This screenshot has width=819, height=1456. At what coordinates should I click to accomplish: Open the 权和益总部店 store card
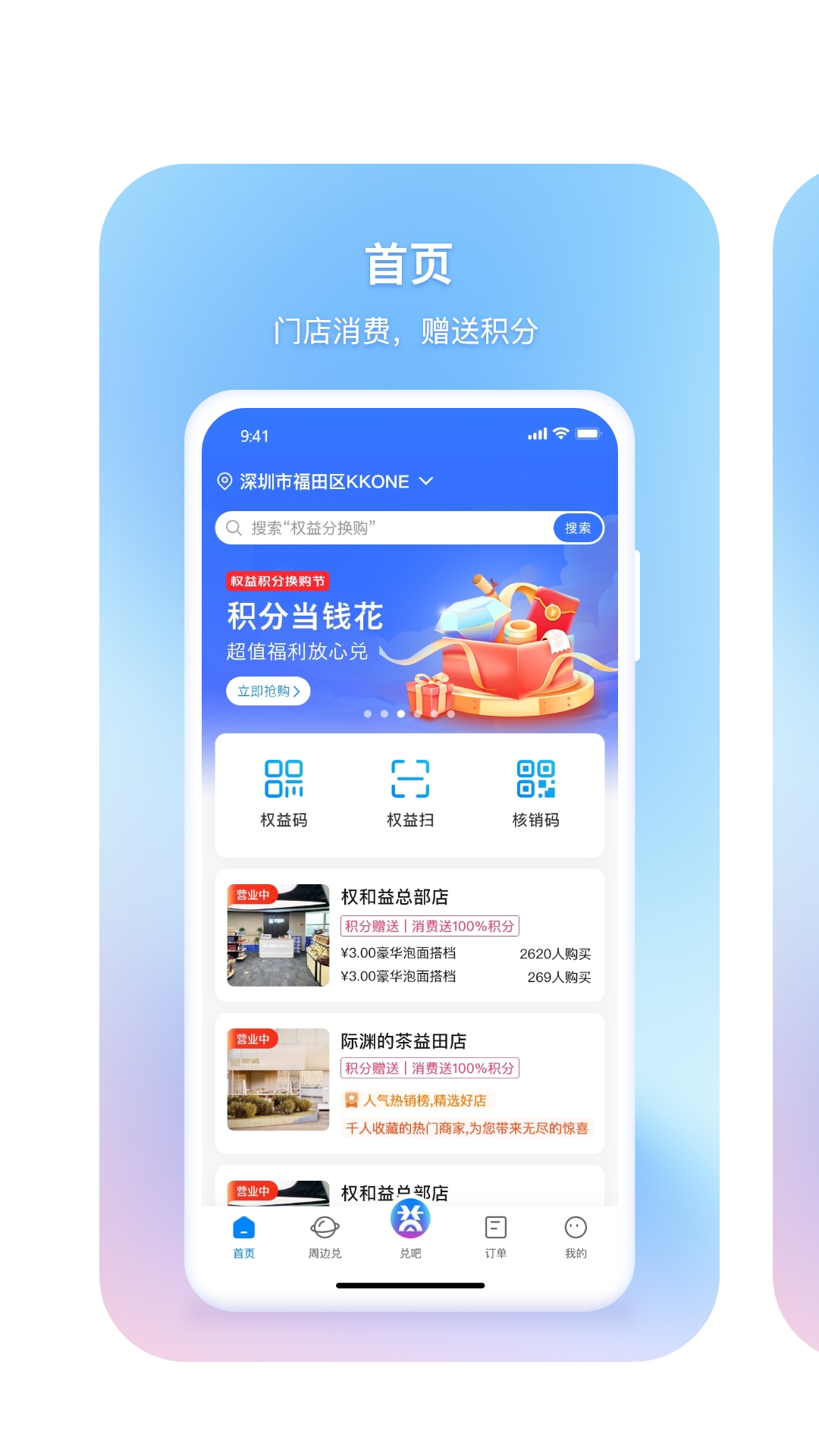coord(410,934)
